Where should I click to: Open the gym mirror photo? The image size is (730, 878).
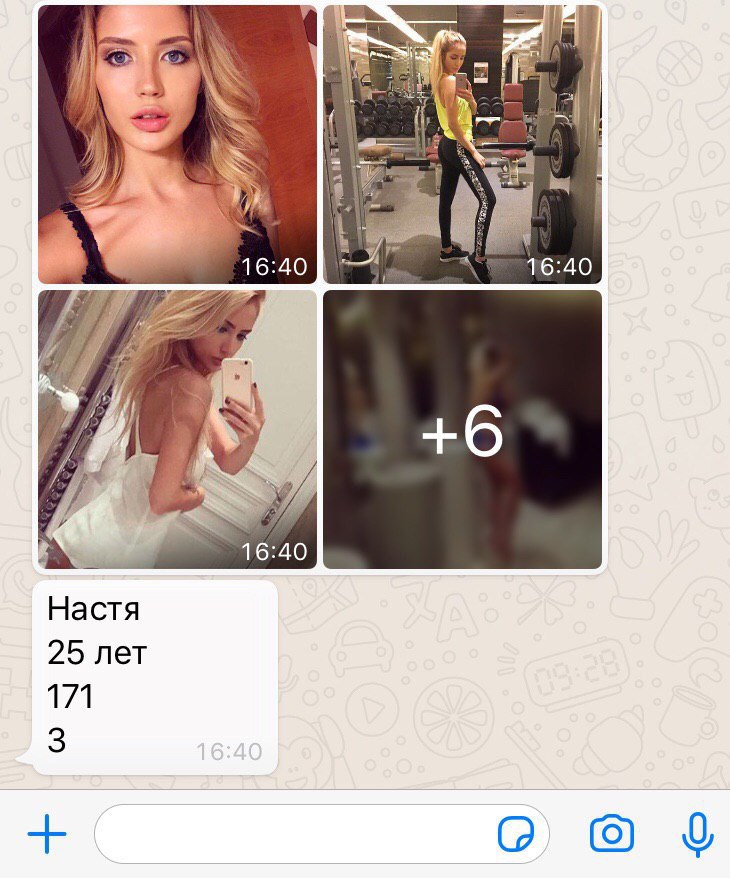click(x=462, y=145)
